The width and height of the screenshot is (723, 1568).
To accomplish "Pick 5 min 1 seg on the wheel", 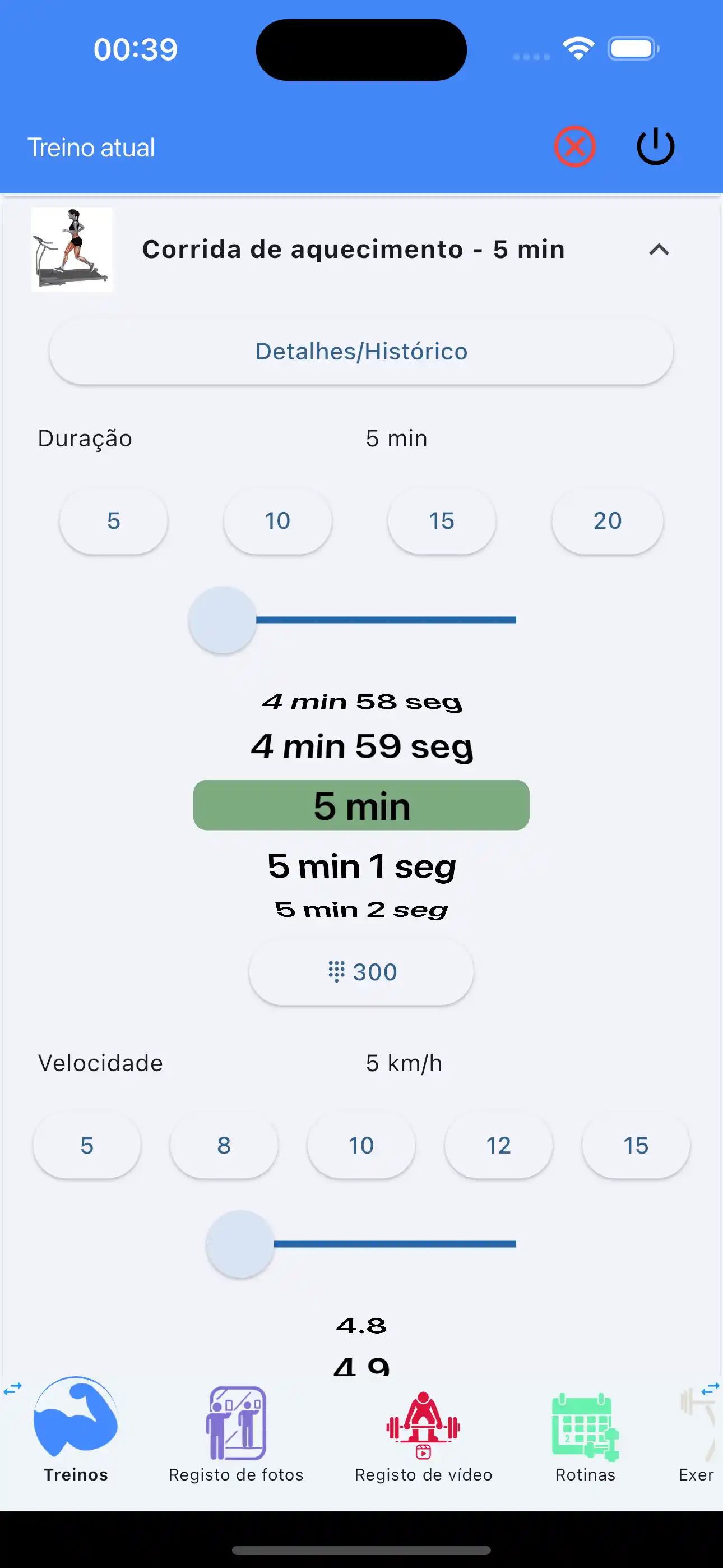I will (361, 866).
